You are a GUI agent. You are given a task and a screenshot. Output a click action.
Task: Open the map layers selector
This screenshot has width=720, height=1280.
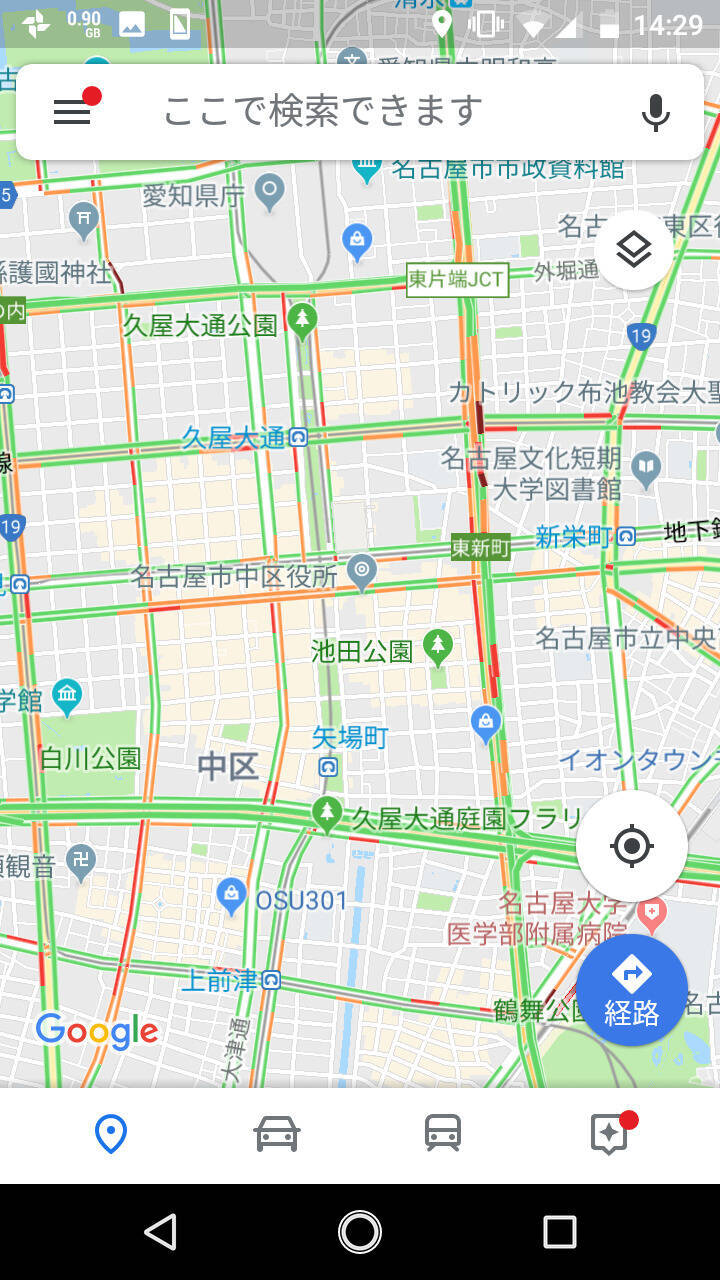point(634,250)
